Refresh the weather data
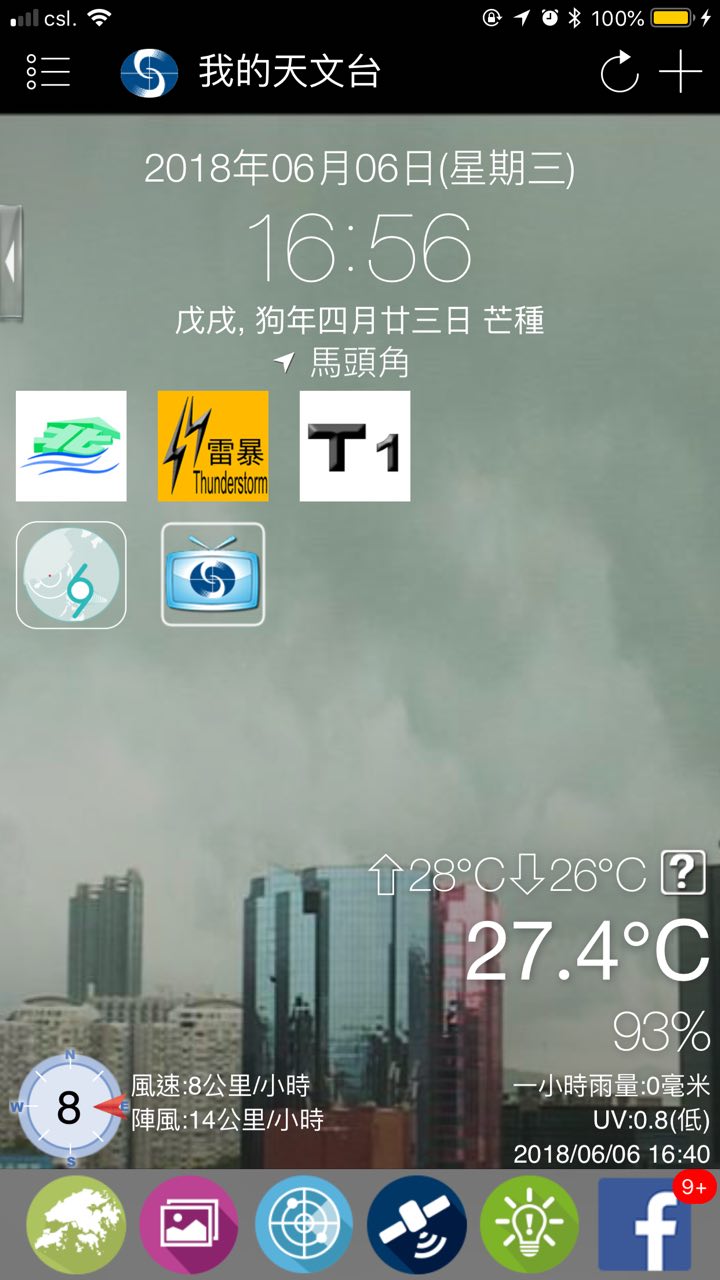Viewport: 720px width, 1280px height. (x=619, y=72)
